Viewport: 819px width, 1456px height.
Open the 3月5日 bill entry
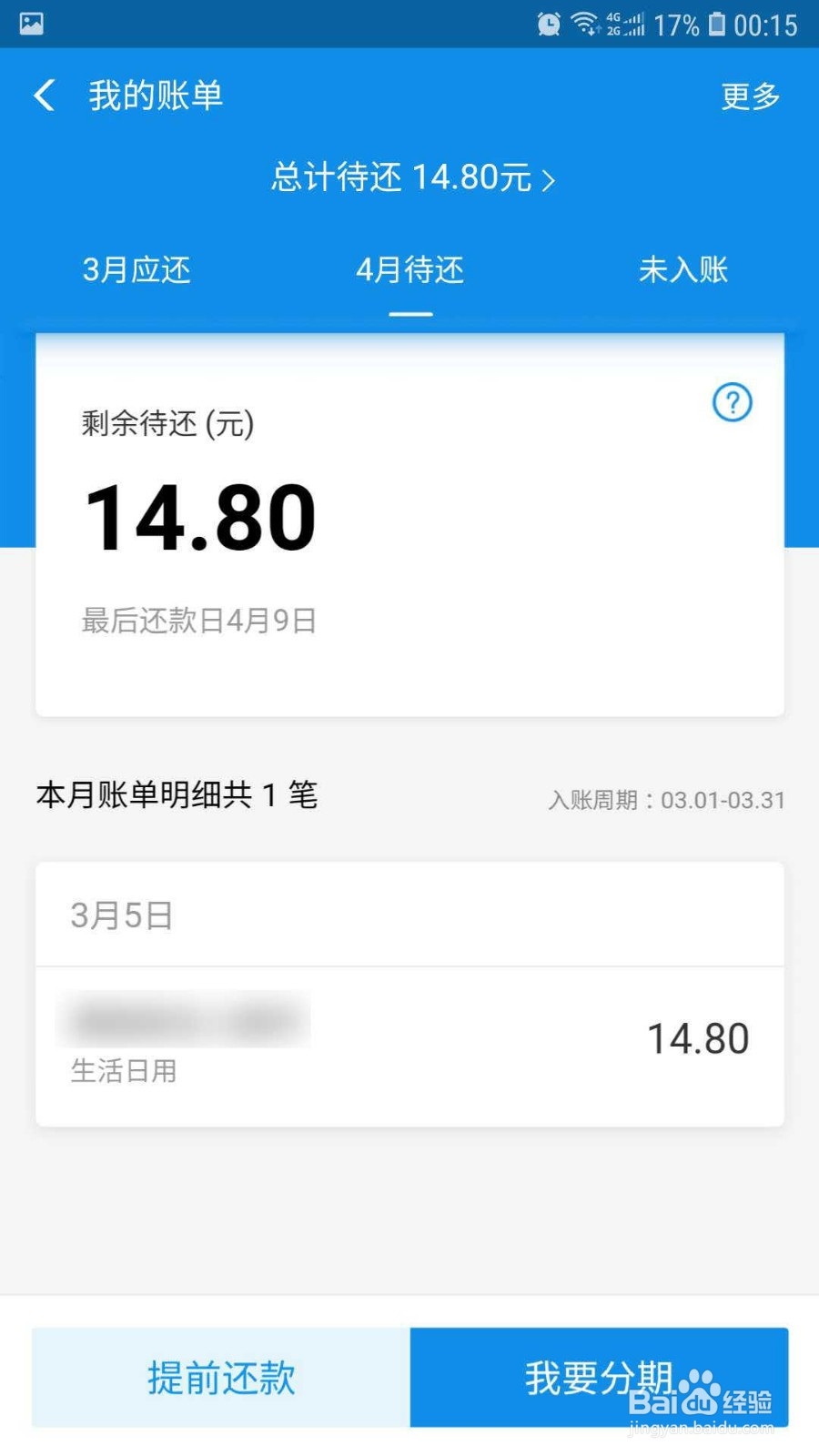[123, 914]
